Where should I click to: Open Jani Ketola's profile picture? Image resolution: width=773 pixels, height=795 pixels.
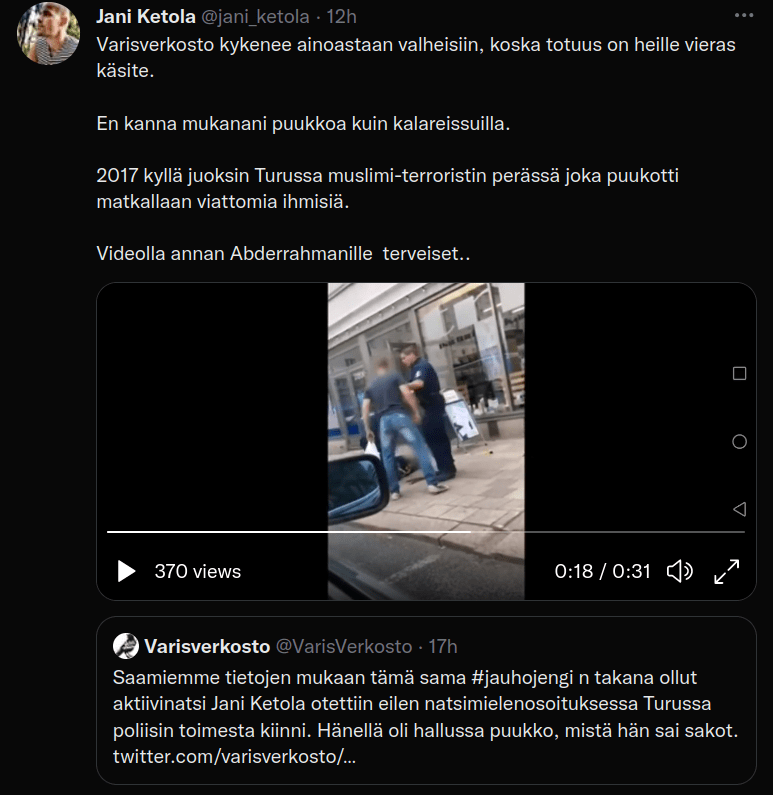[x=49, y=33]
